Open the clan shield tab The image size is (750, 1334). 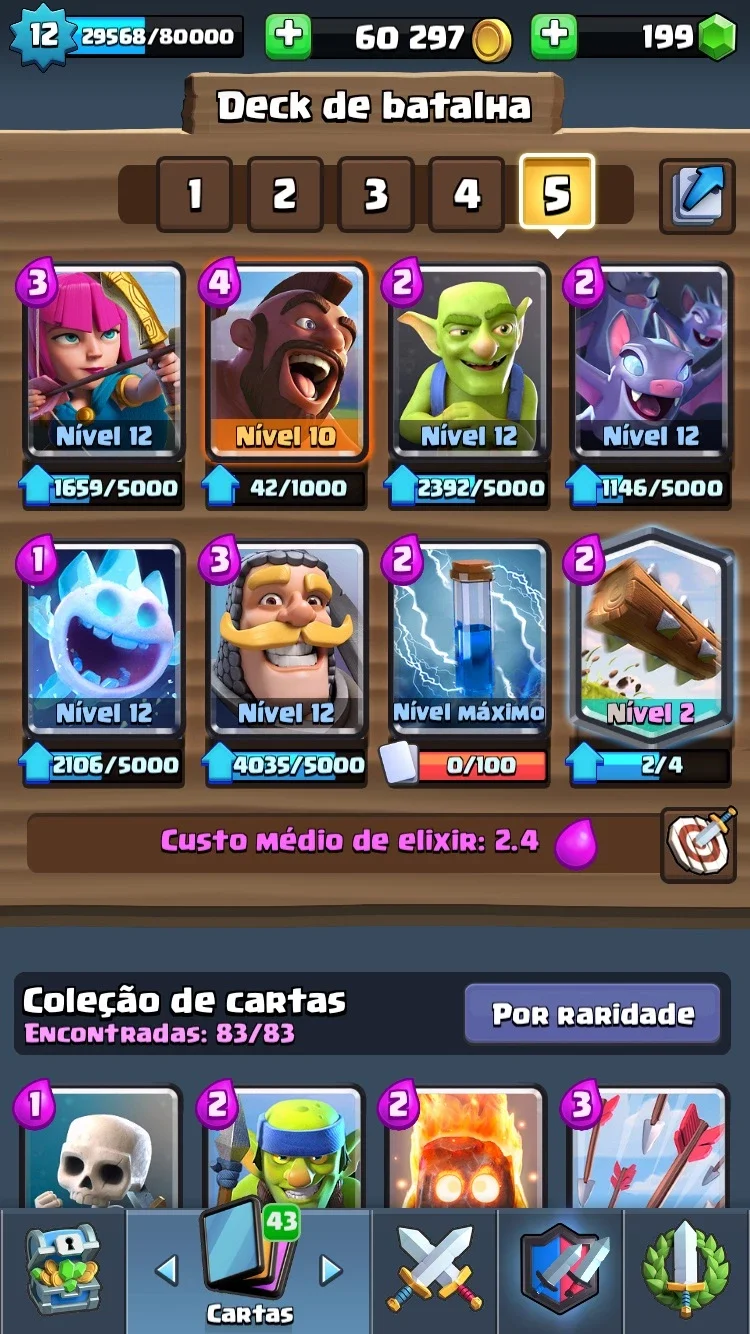pos(560,1270)
